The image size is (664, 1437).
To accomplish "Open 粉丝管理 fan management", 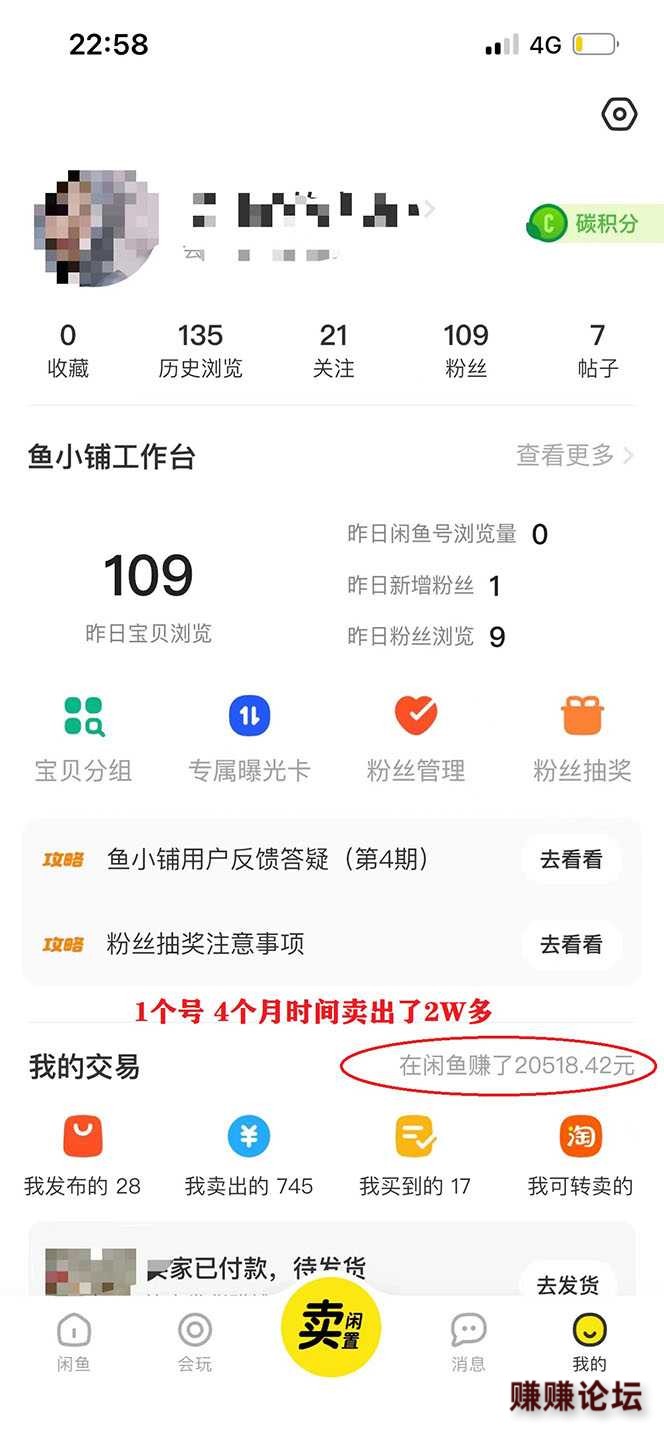I will [415, 738].
